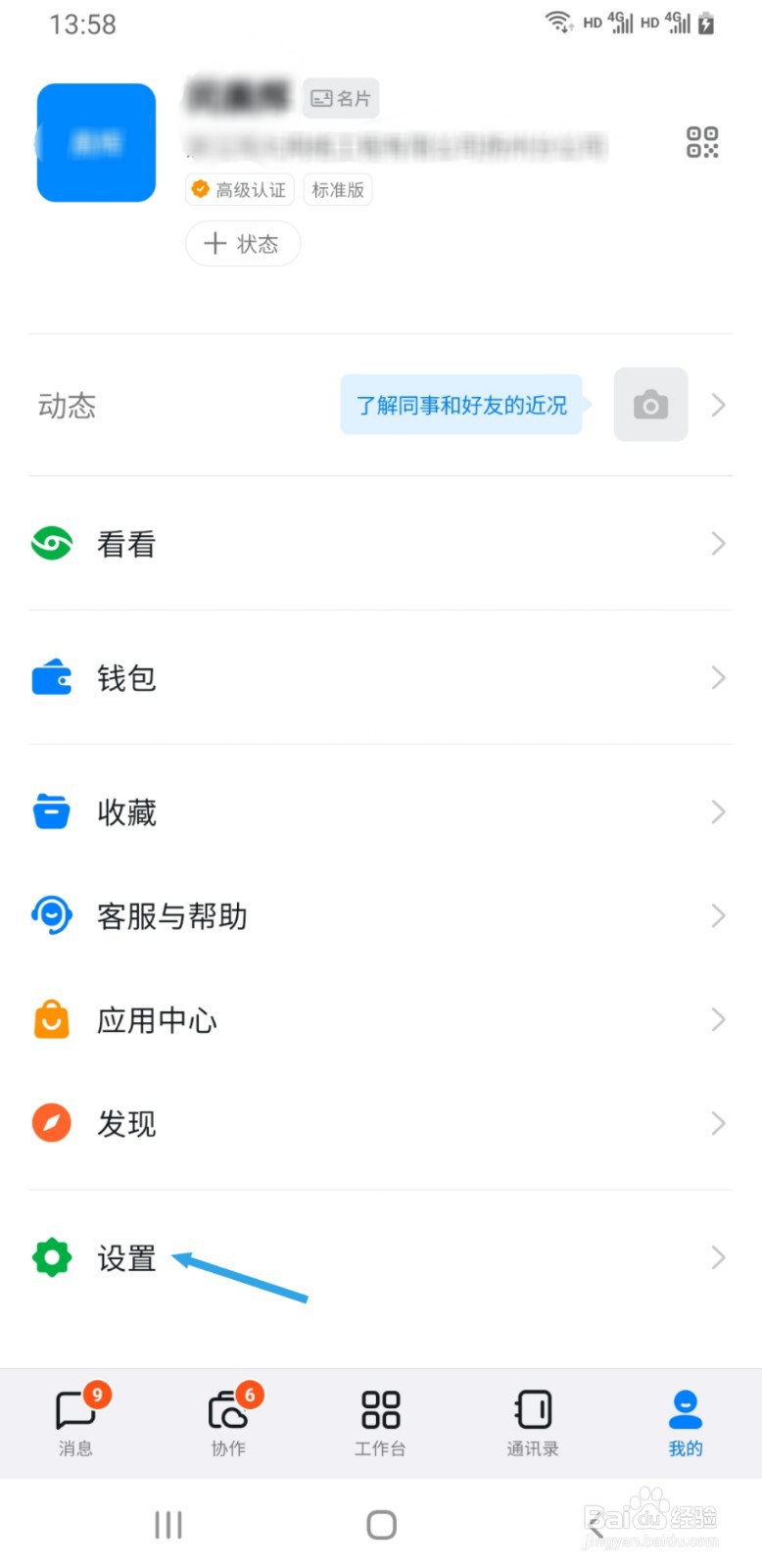Open the camera icon beside 动态
This screenshot has height=1568, width=762.
[x=650, y=404]
